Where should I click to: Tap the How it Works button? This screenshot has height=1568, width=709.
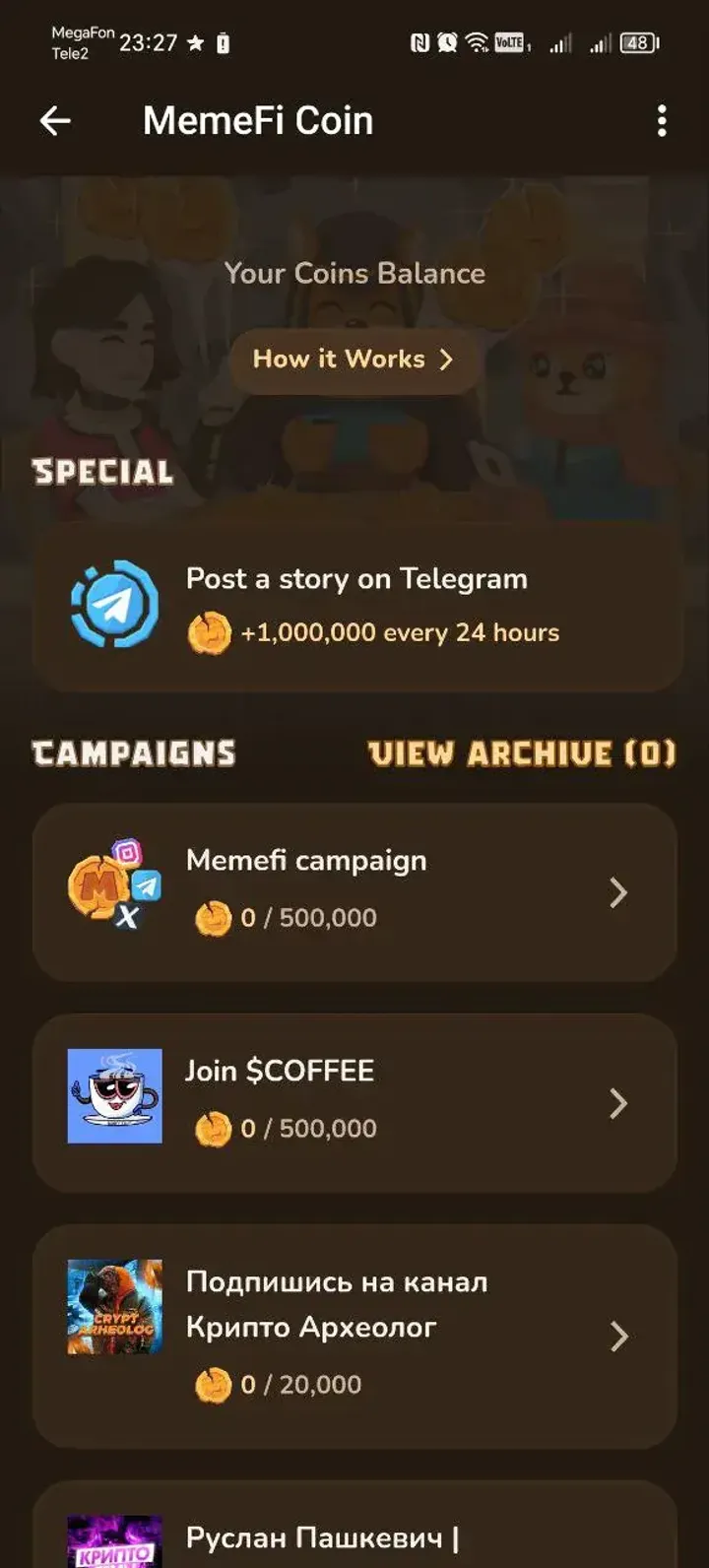point(354,359)
